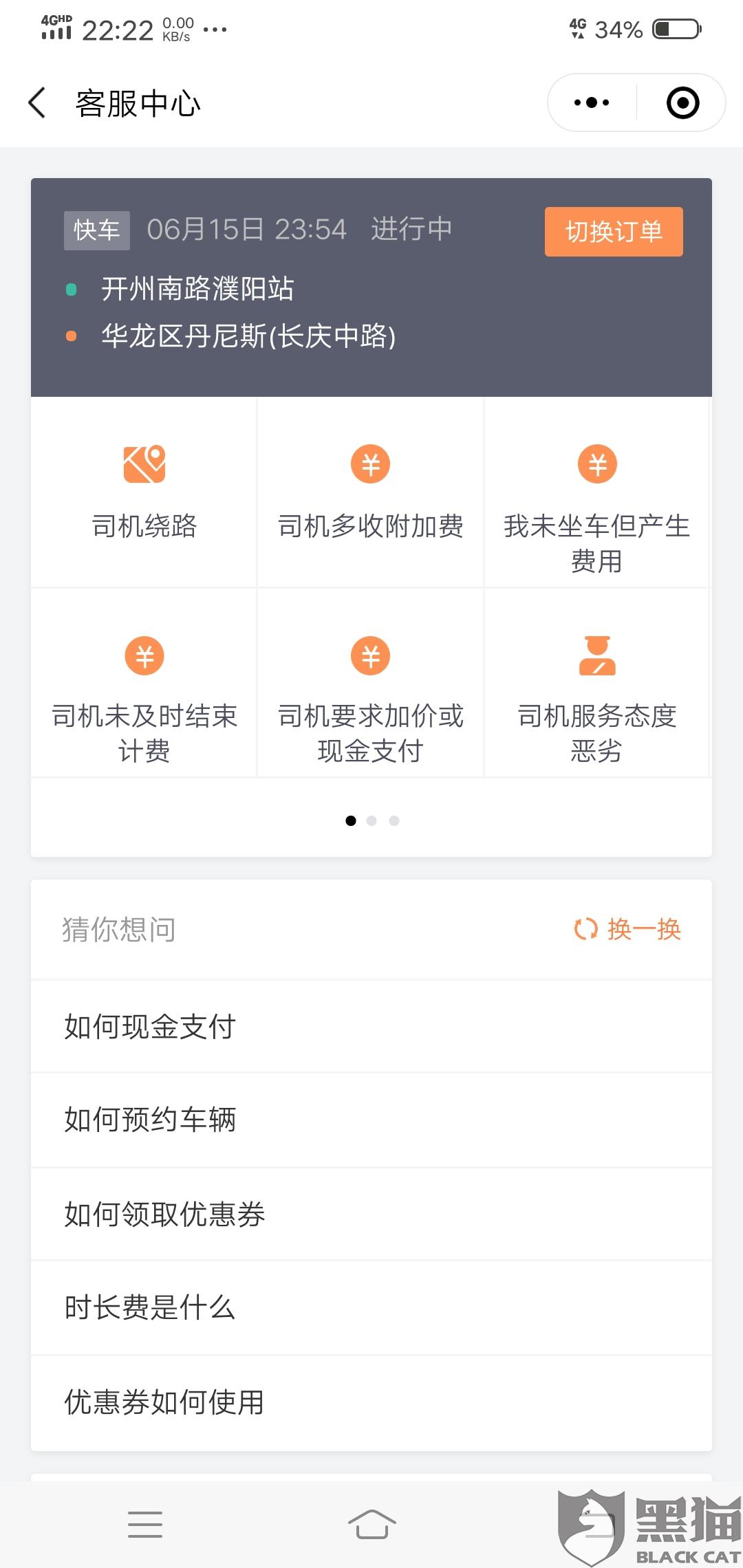Select the 司机绕路 complaint option
Viewport: 743px width, 1568px height.
coord(144,492)
